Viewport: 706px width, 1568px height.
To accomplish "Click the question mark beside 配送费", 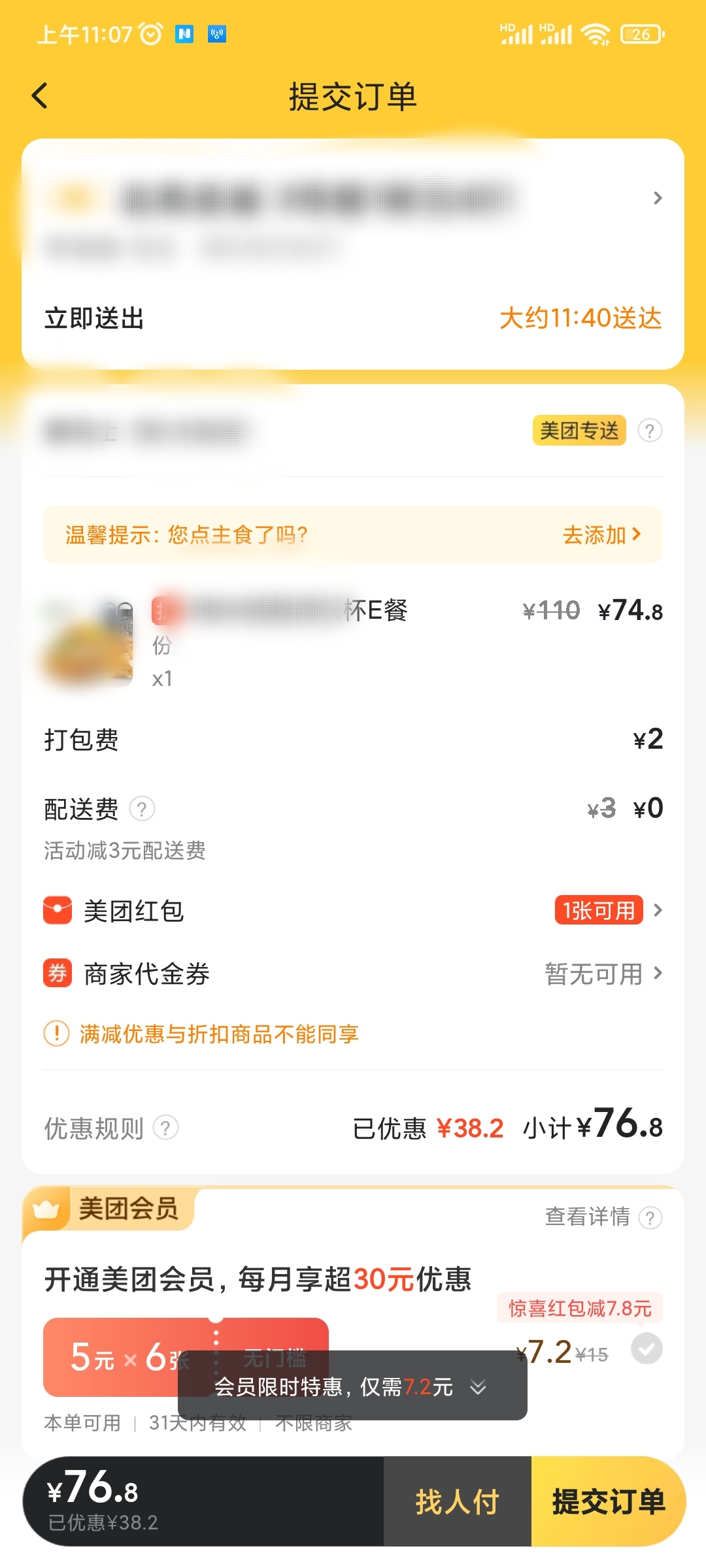I will tap(143, 809).
